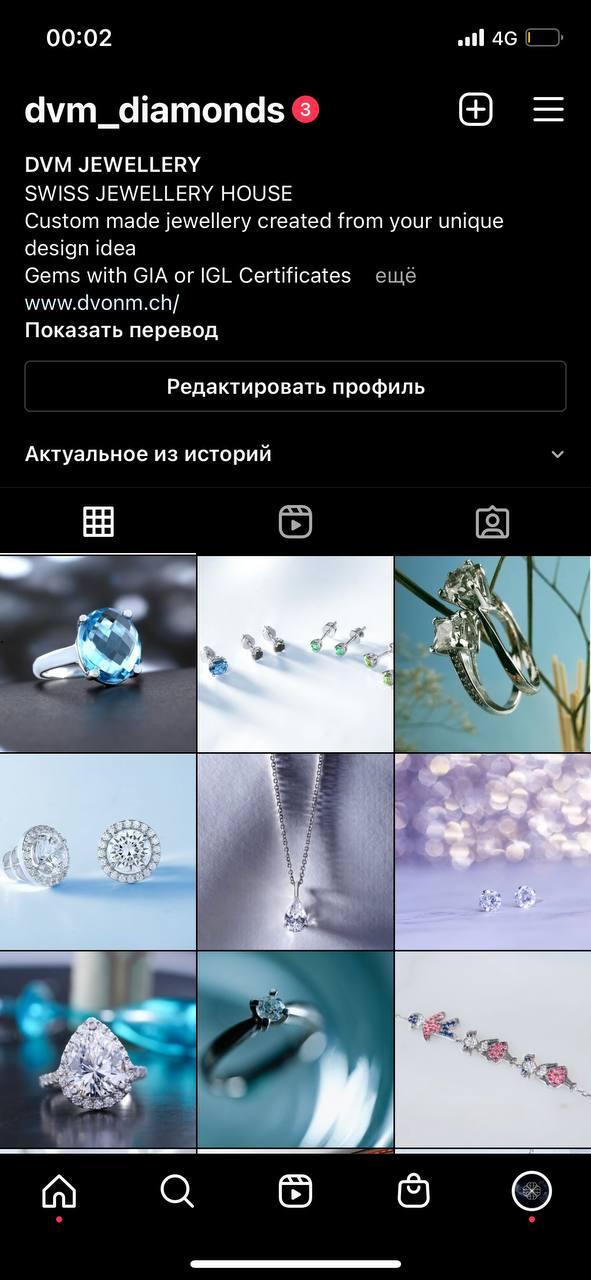Open the halo diamond earrings post
The width and height of the screenshot is (591, 1280).
coord(98,851)
